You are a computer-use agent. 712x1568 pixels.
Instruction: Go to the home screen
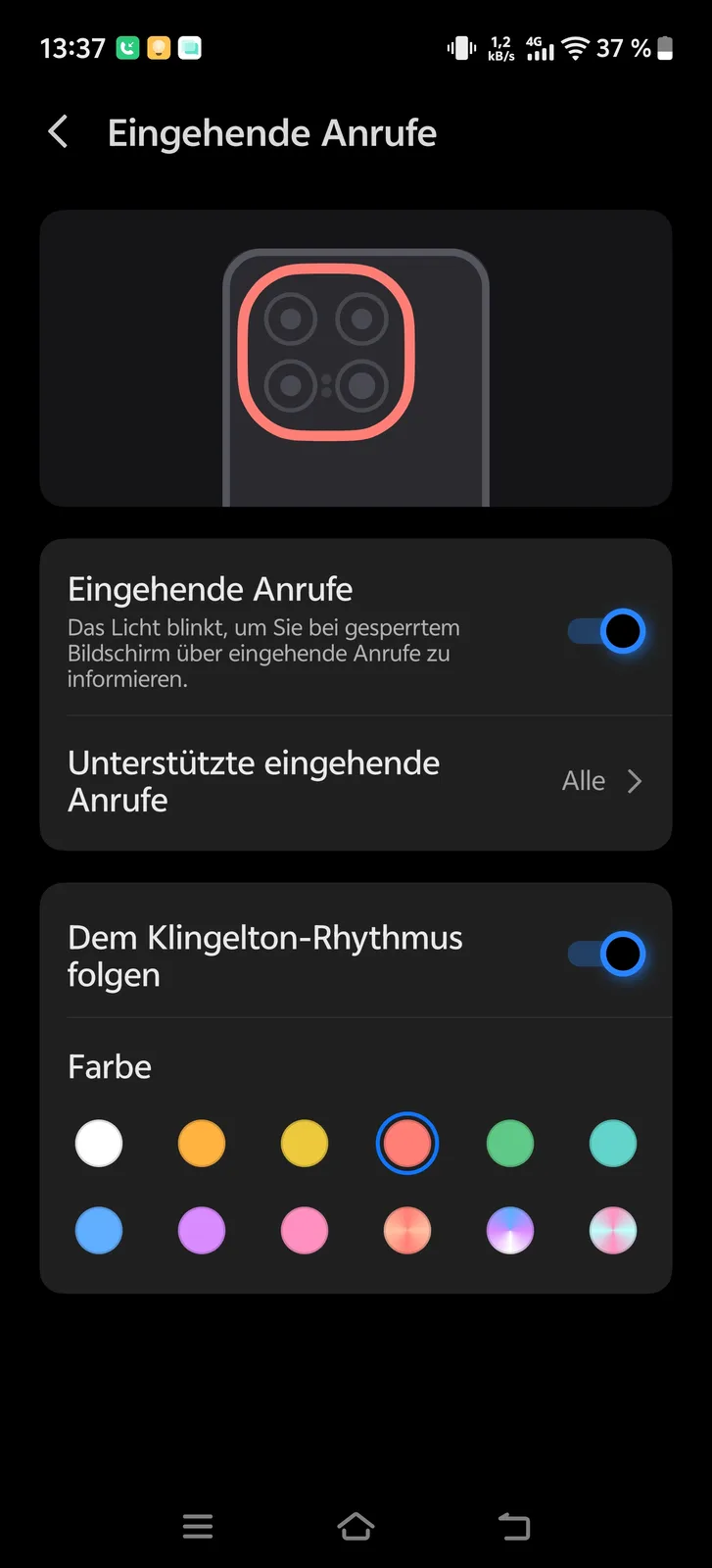click(x=356, y=1526)
